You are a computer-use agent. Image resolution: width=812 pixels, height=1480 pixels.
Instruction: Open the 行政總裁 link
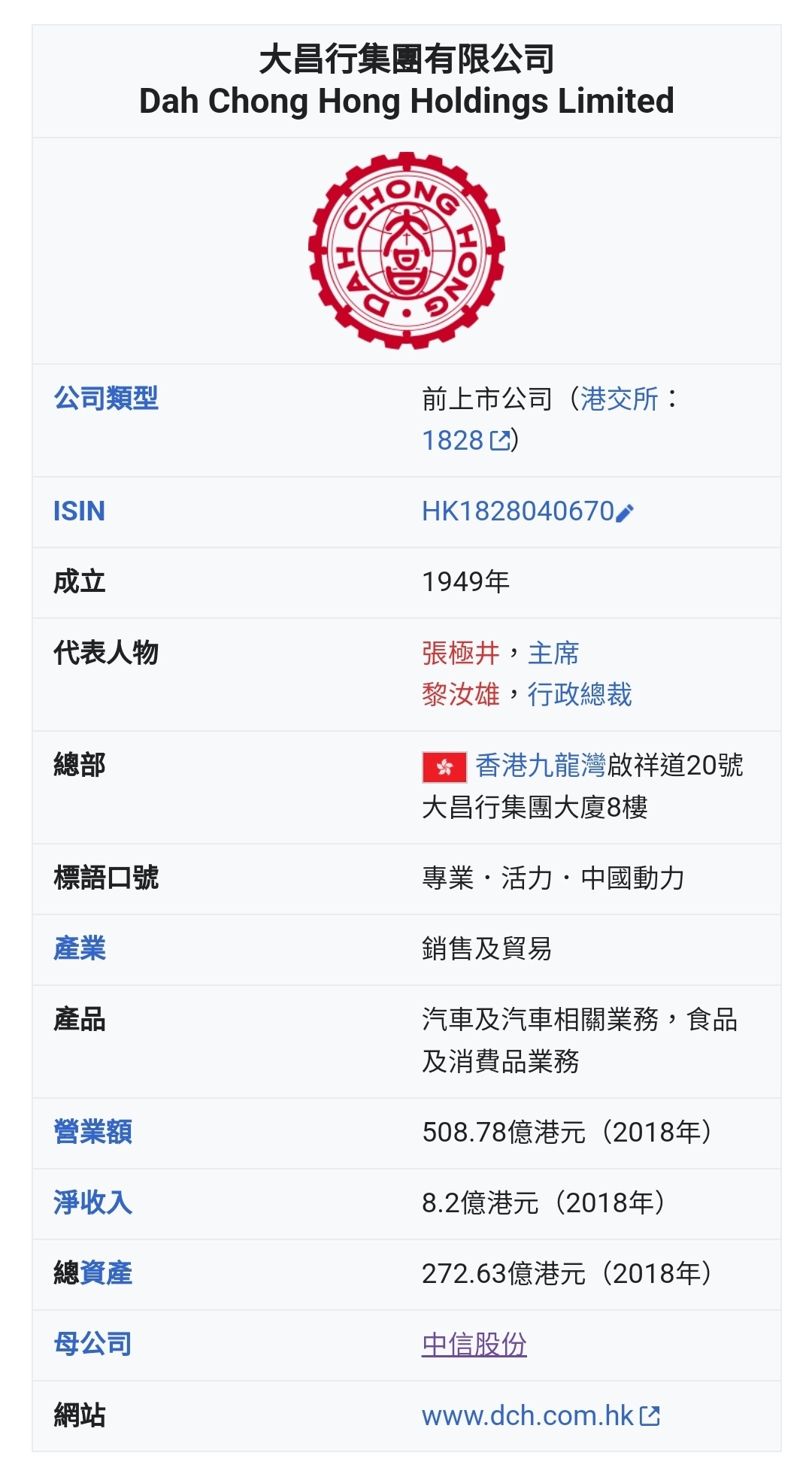[x=580, y=693]
